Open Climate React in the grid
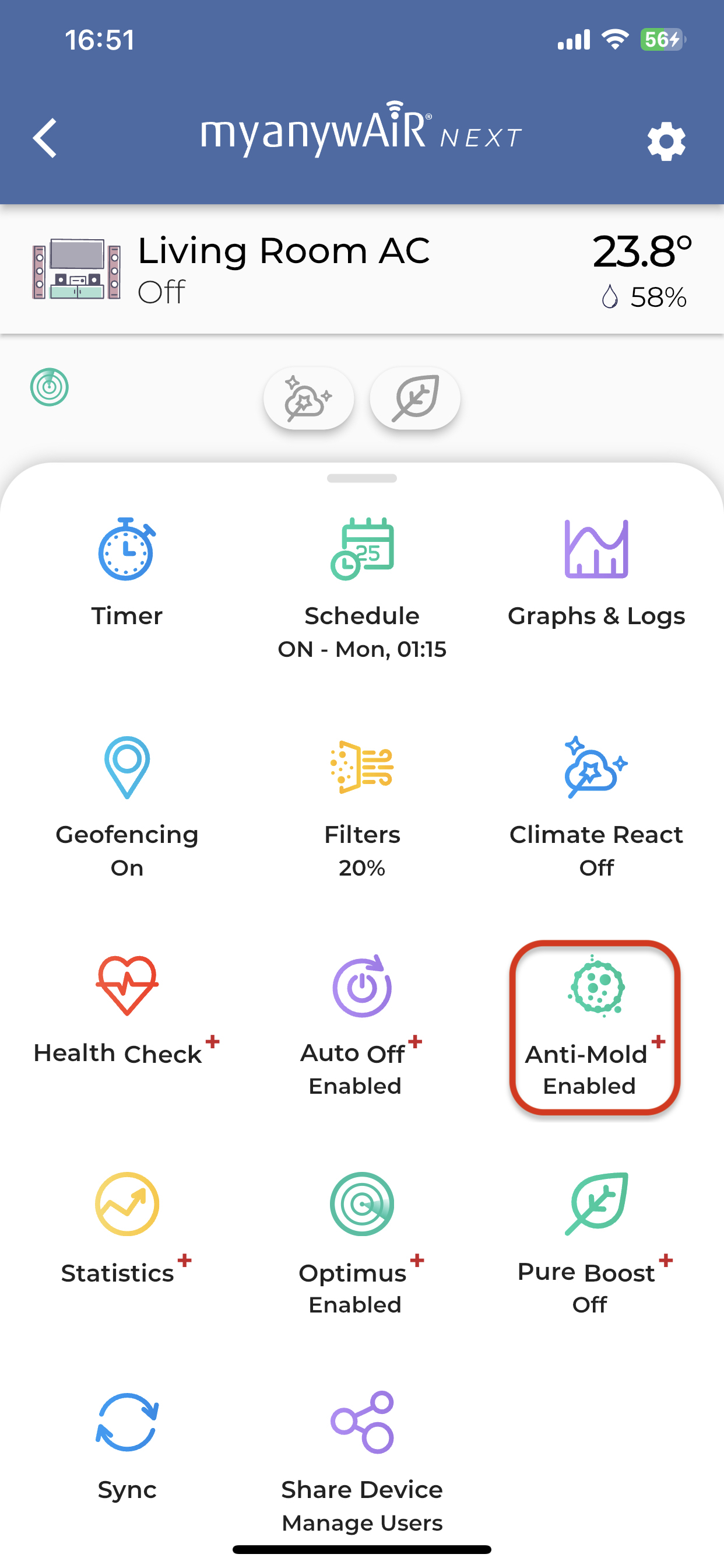This screenshot has width=724, height=1568. point(596,803)
